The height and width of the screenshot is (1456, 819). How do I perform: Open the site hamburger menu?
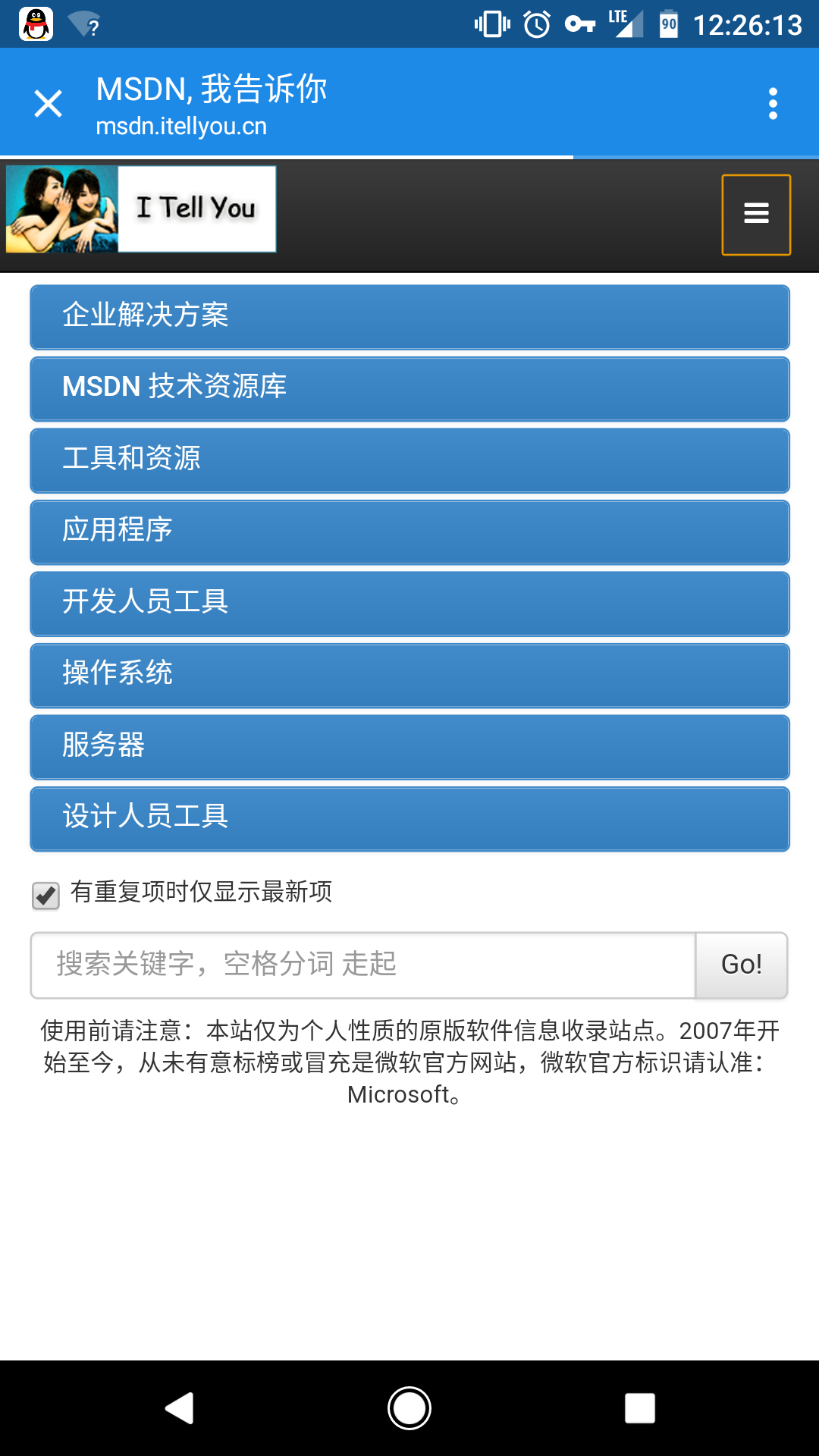(756, 215)
